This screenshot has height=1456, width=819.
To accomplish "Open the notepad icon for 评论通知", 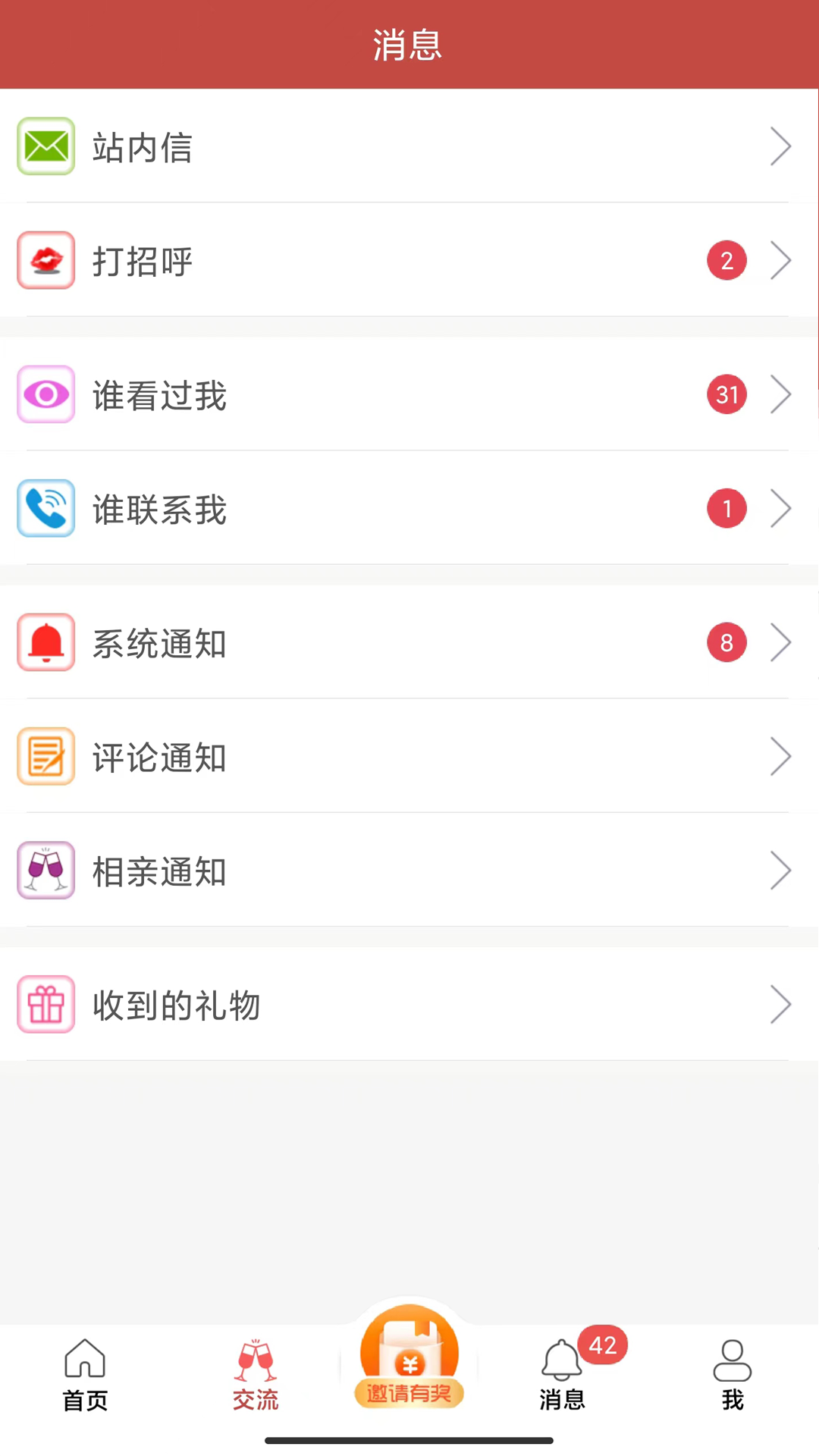I will [45, 756].
